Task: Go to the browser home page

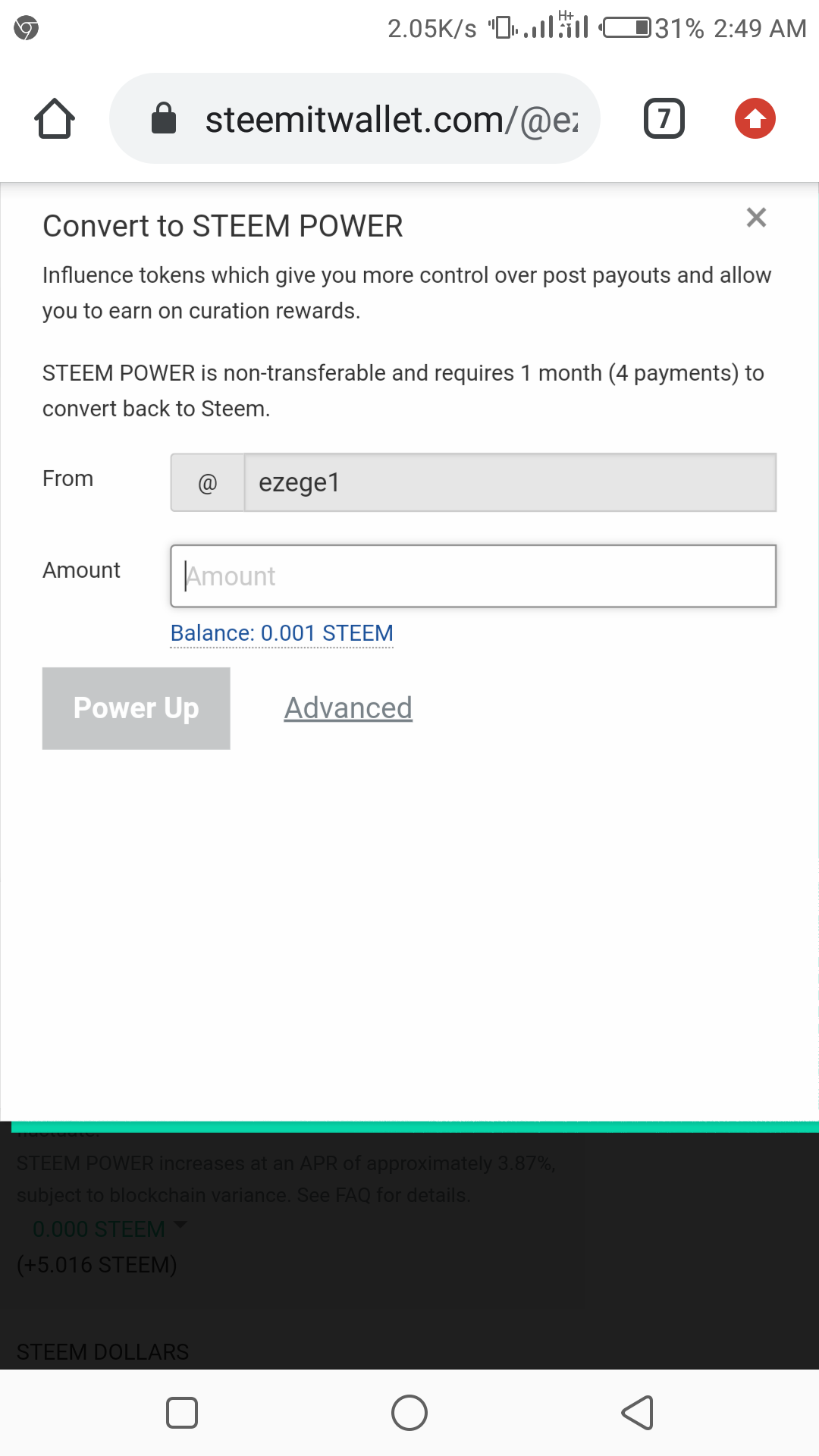Action: pos(55,119)
